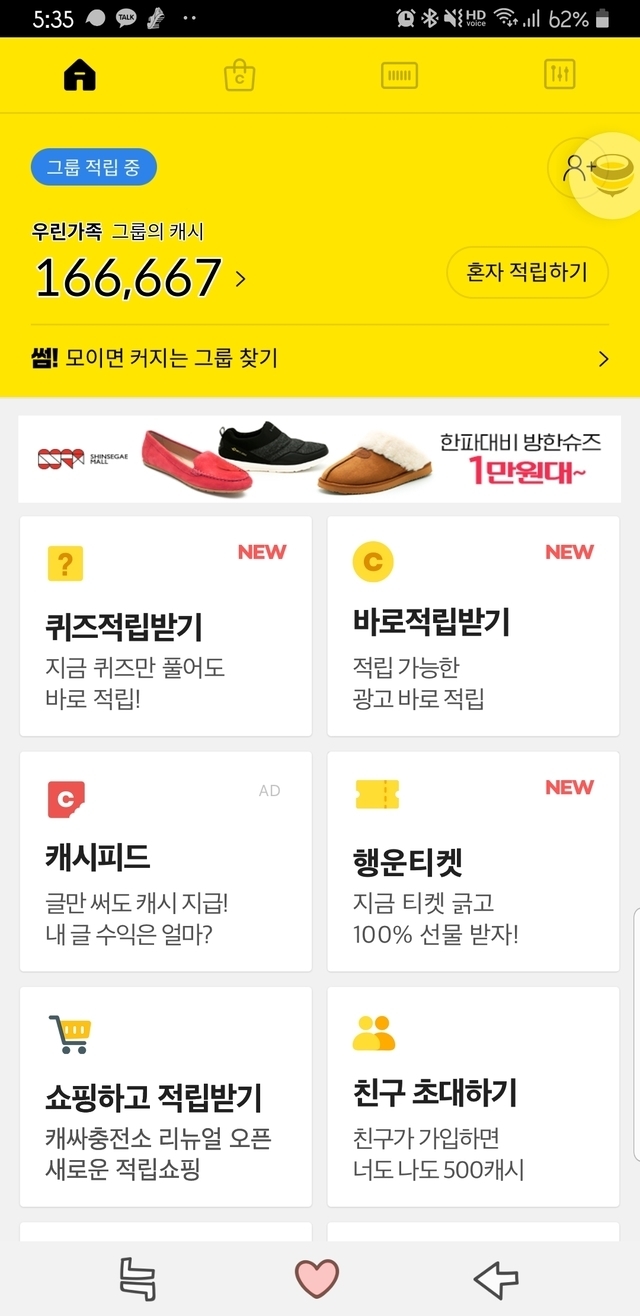Open 친구 초대하기 card
640x1316 pixels.
coord(473,1097)
